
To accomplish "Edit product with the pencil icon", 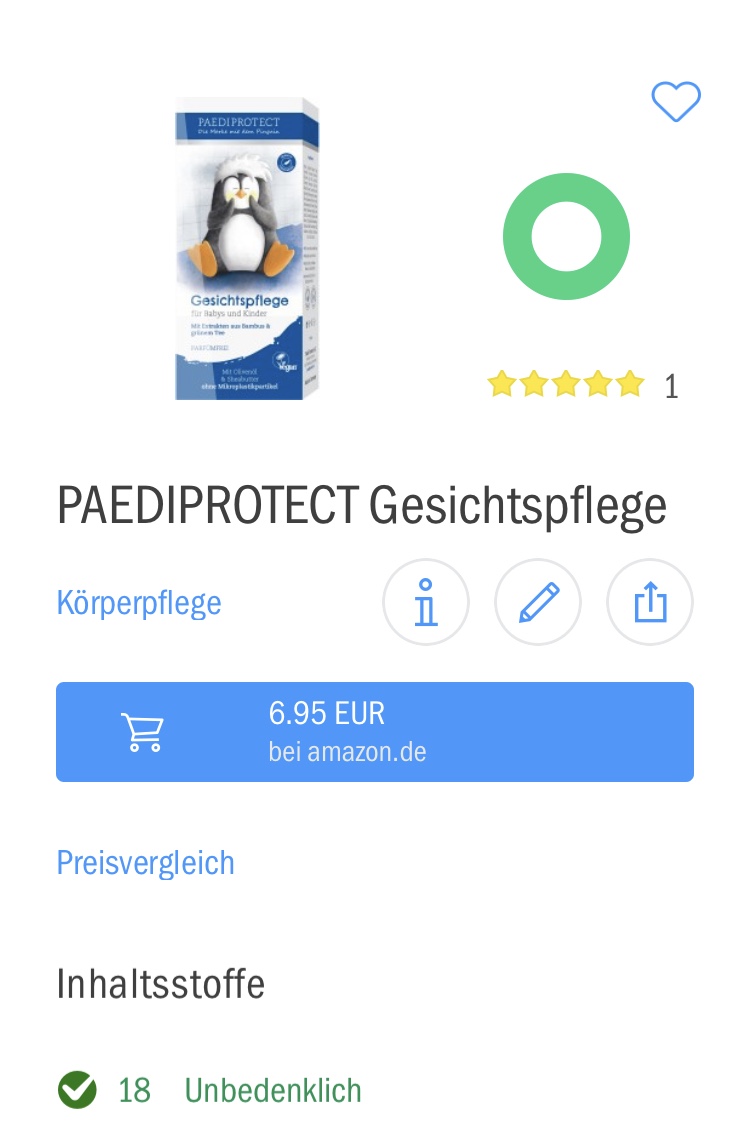I will pyautogui.click(x=538, y=602).
